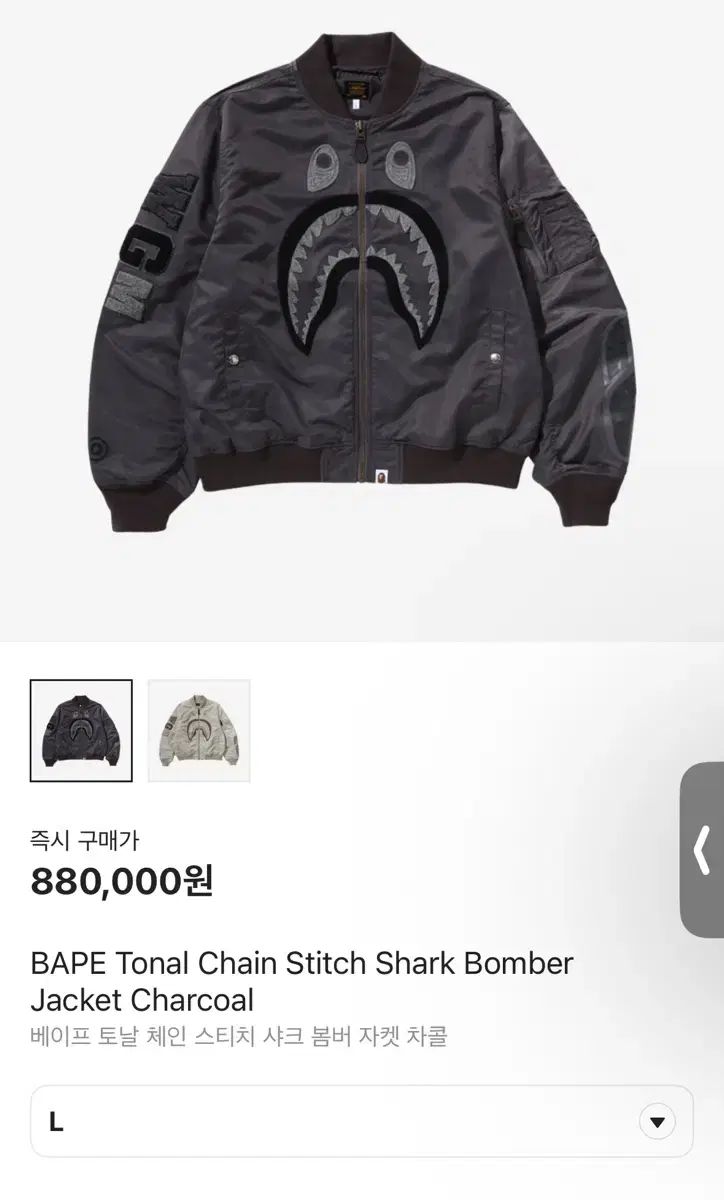The image size is (724, 1200).
Task: Switch to the light grey jacket thumbnail
Action: [199, 730]
